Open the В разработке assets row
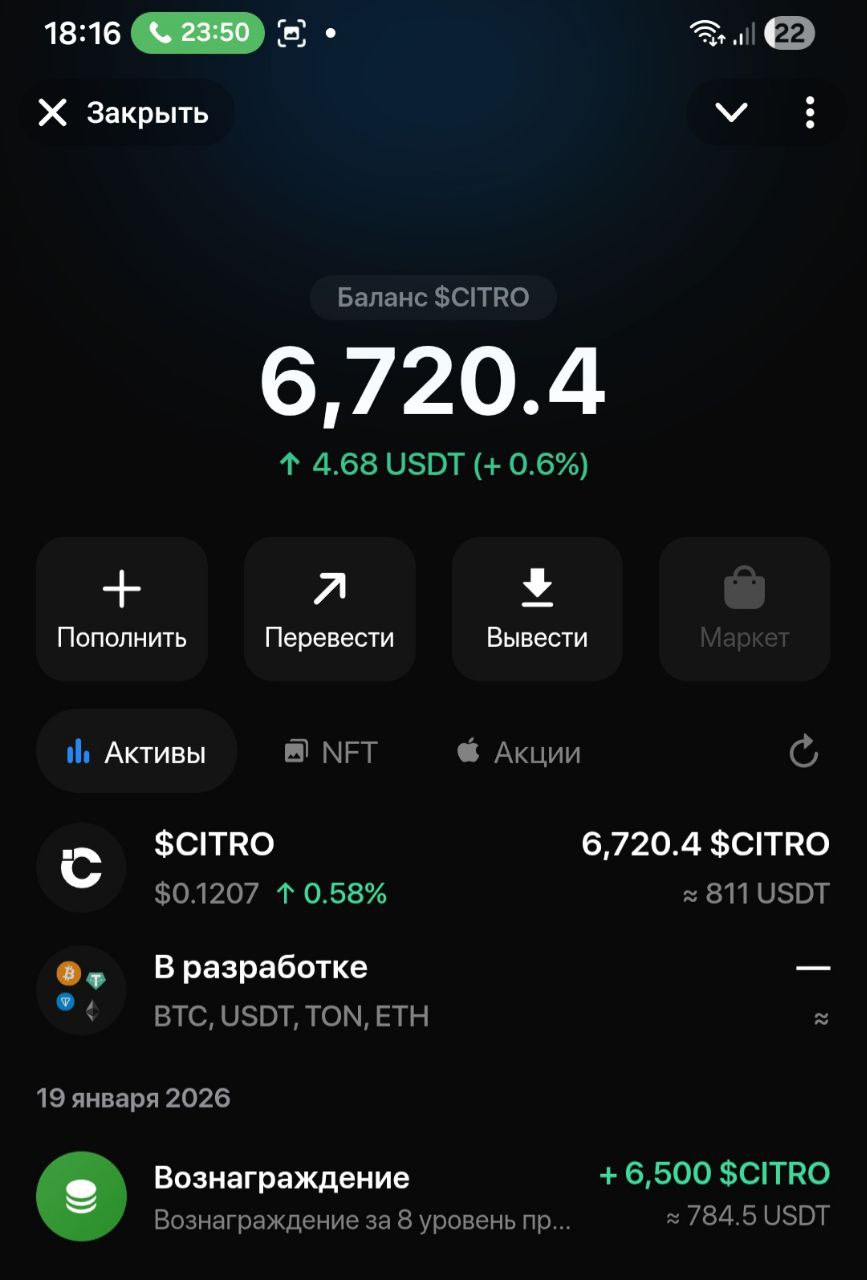Viewport: 867px width, 1280px height. point(433,991)
